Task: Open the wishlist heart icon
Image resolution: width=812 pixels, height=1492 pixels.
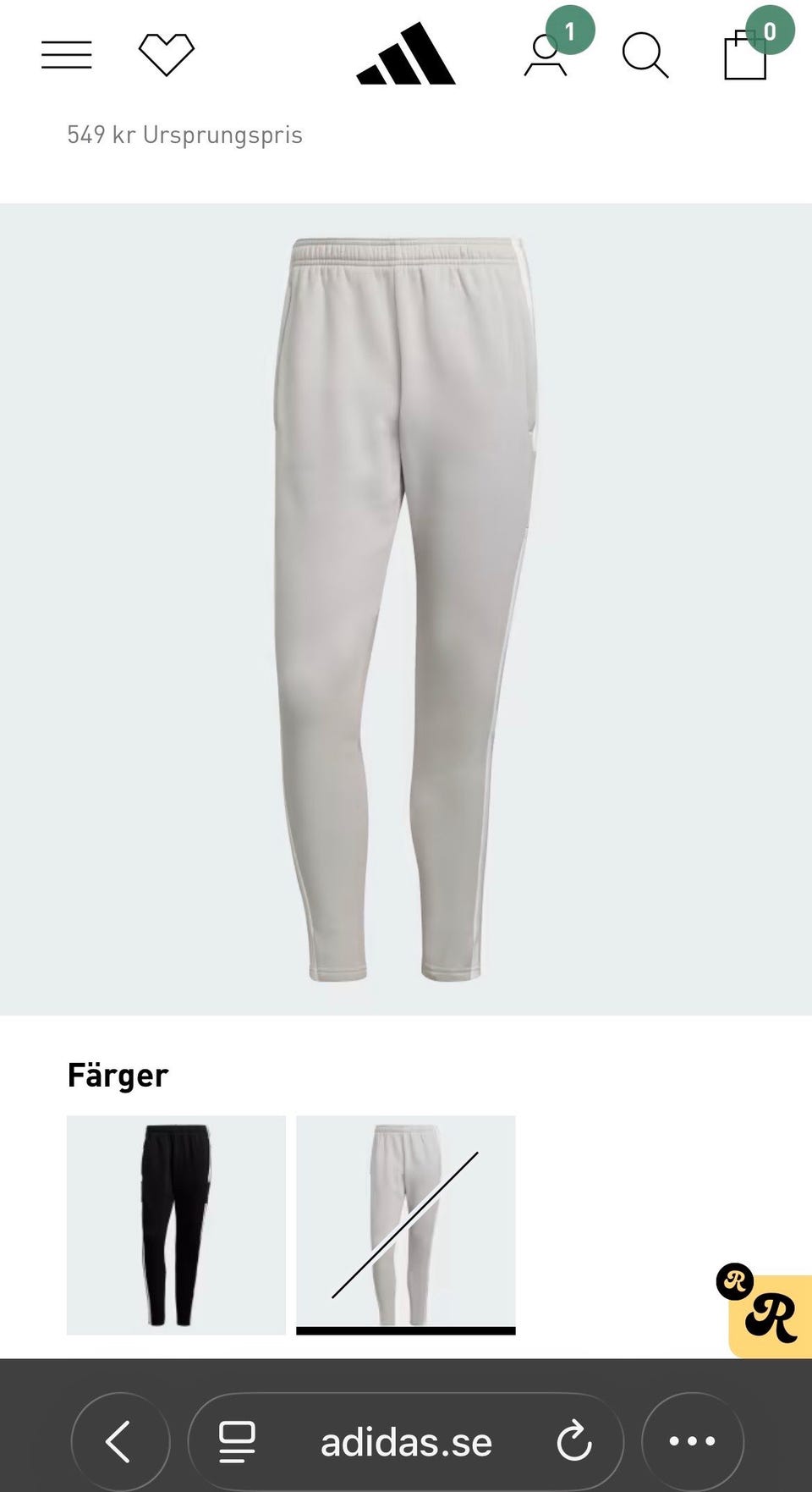Action: click(x=167, y=55)
